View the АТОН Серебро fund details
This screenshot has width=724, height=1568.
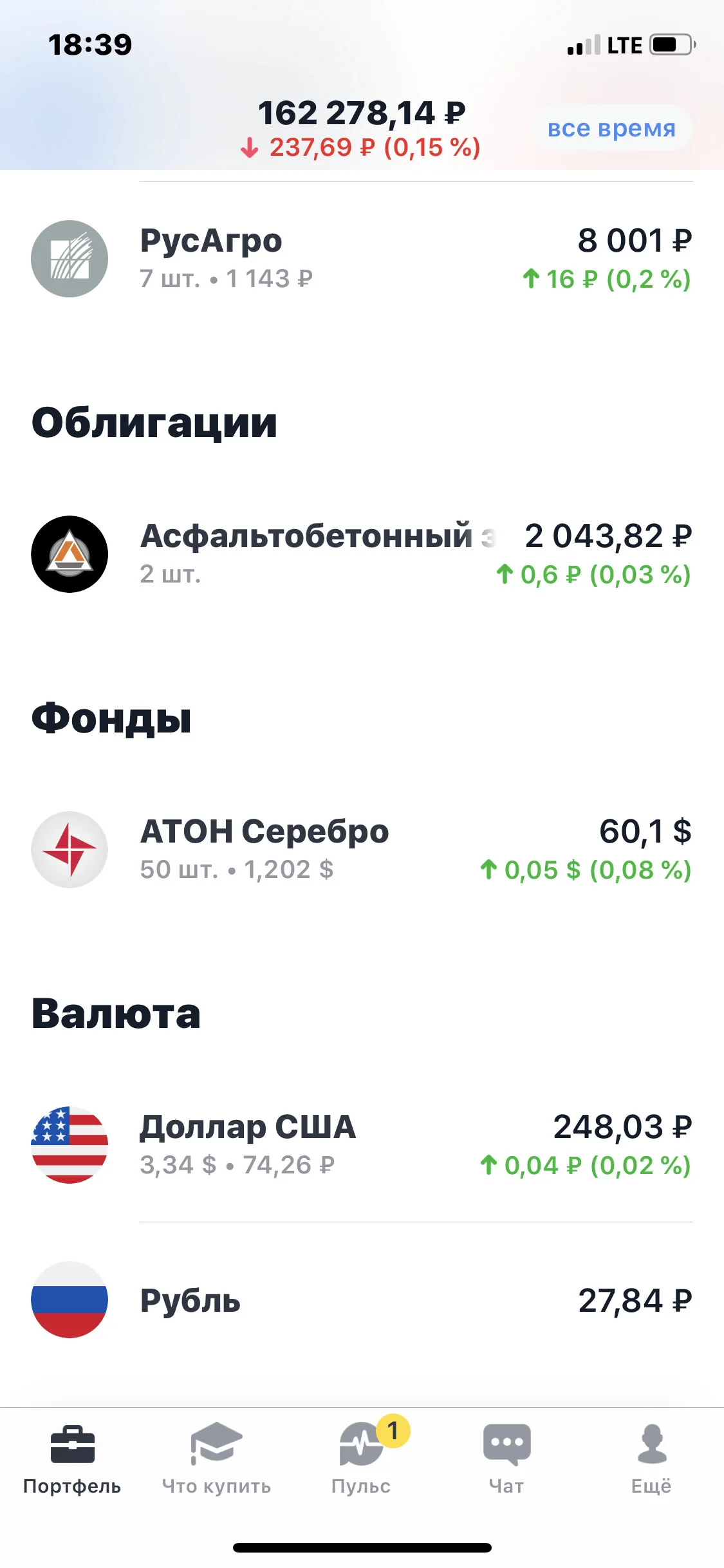coord(362,850)
